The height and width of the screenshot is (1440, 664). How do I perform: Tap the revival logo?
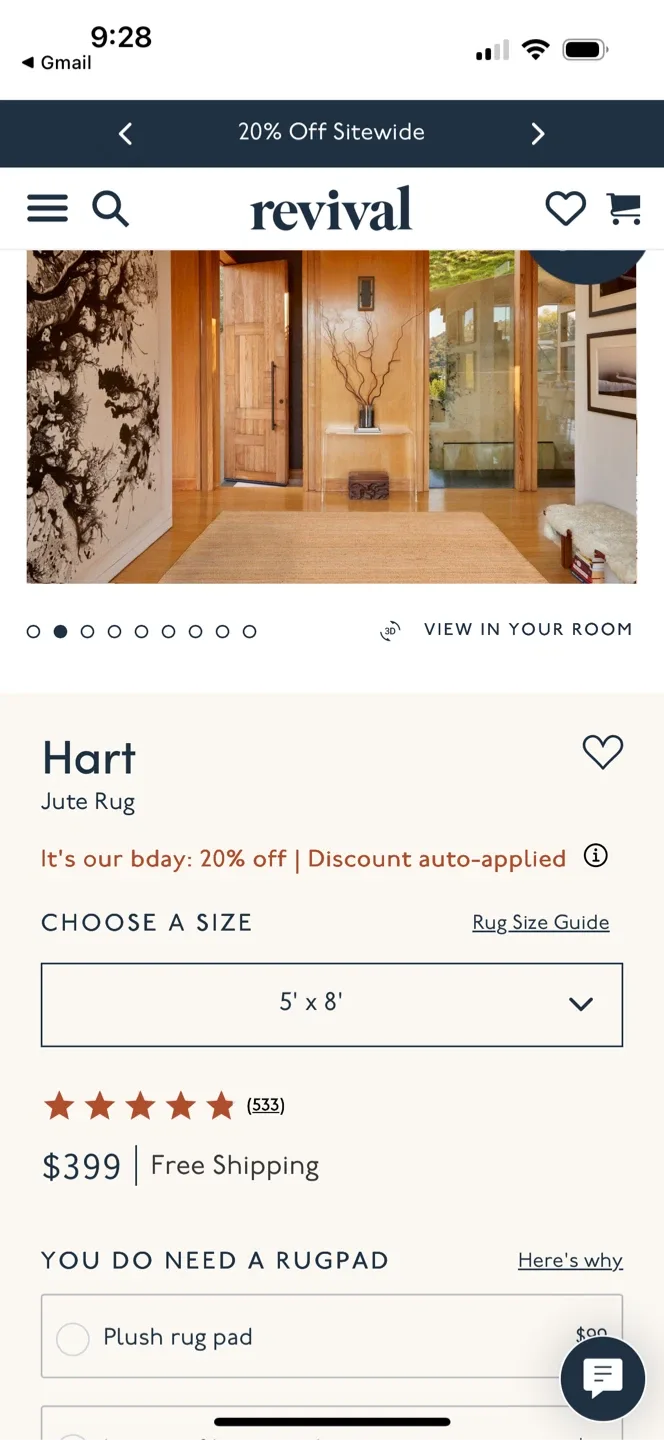coord(331,208)
